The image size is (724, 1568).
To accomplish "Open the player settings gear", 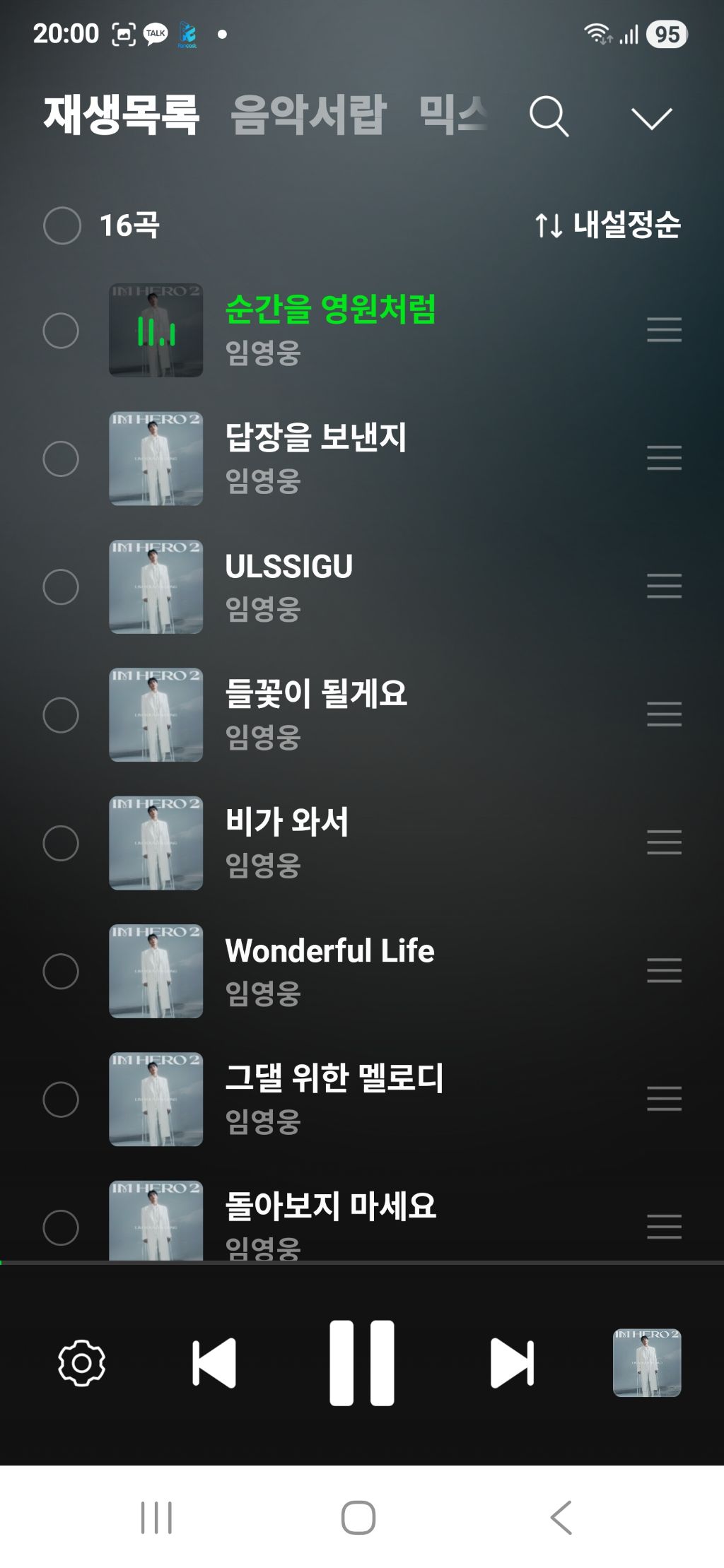I will point(82,1362).
